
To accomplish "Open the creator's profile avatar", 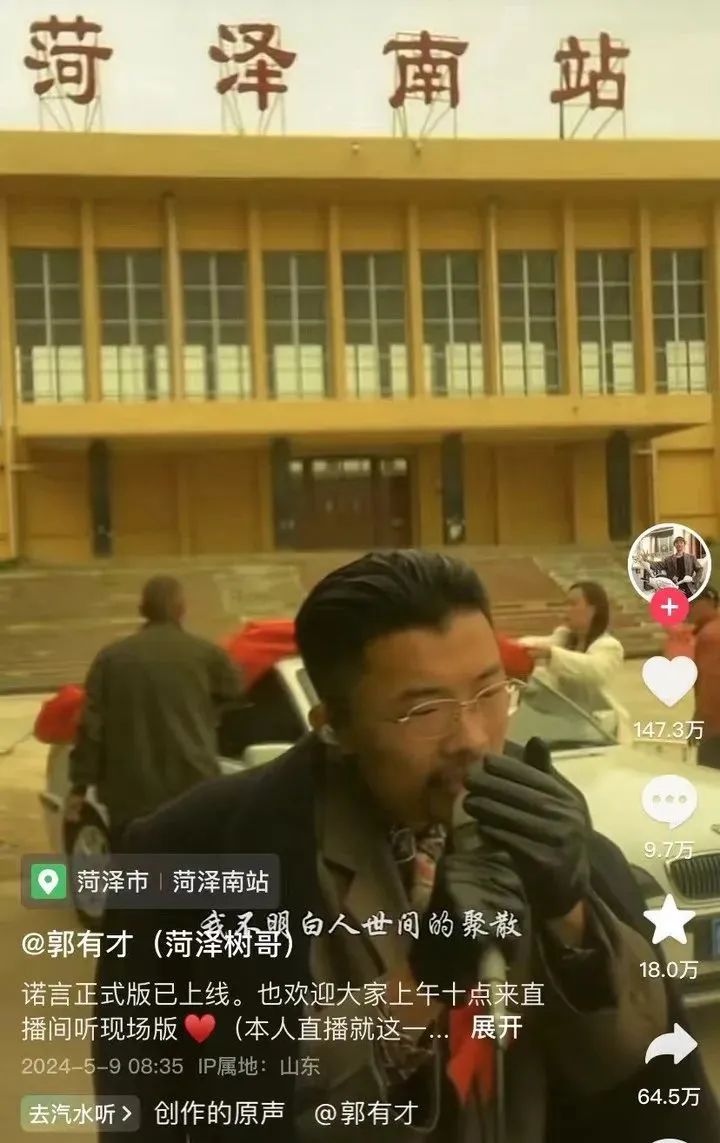I will coord(668,563).
